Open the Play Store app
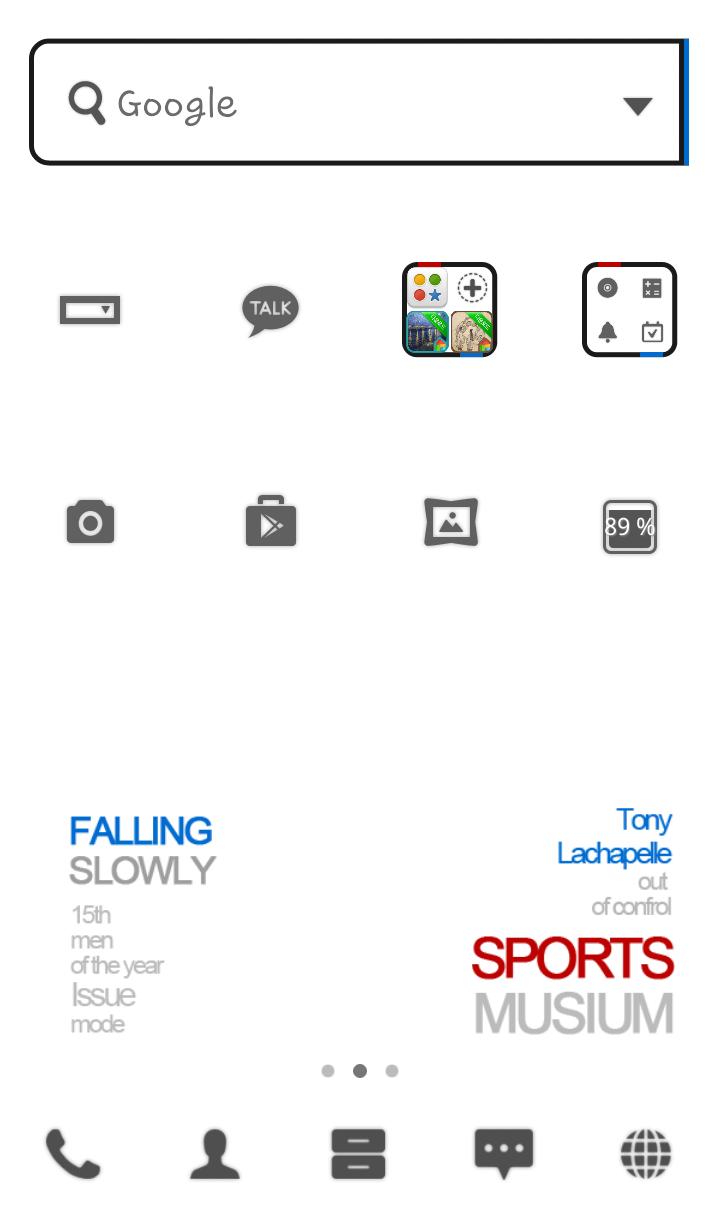720x1228 pixels. point(271,522)
